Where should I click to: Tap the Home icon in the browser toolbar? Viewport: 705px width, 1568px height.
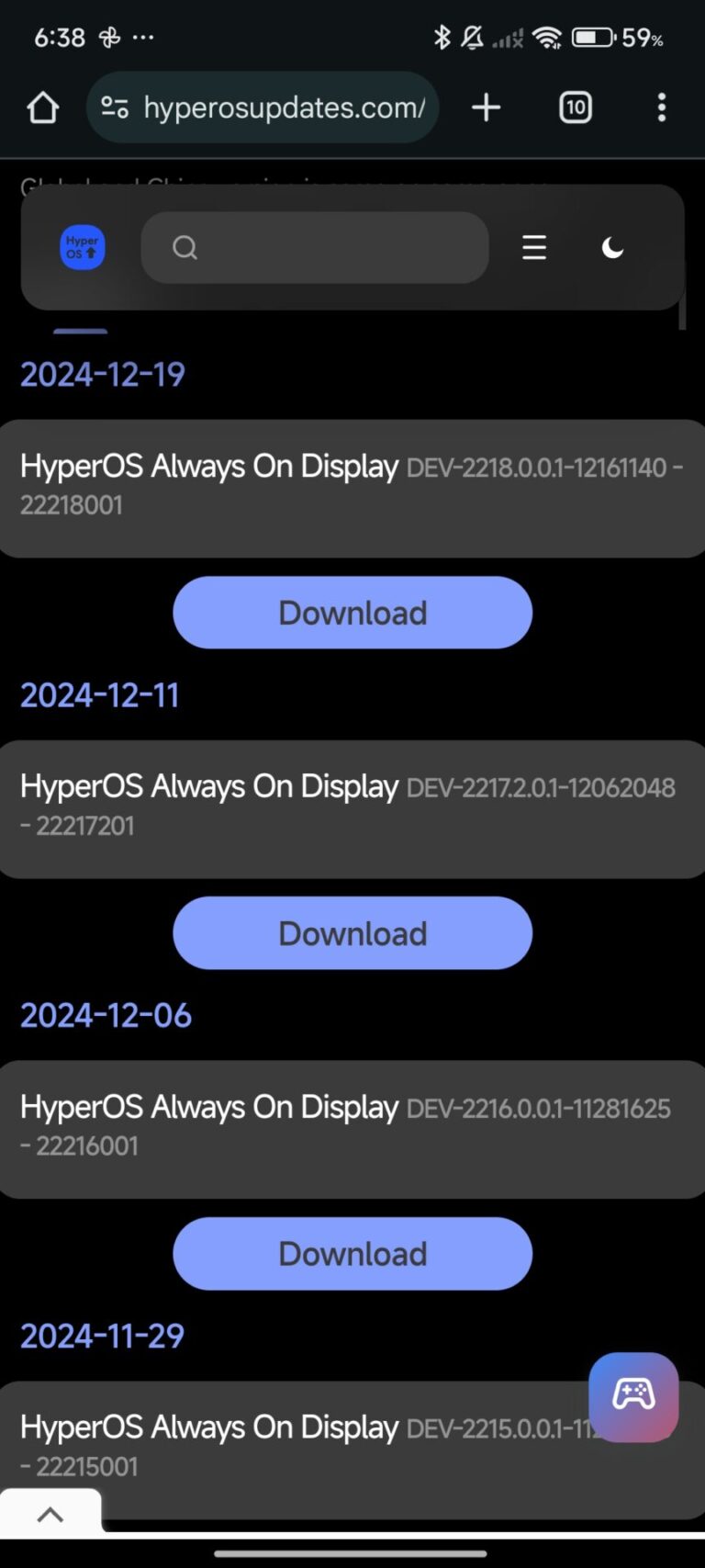point(41,107)
